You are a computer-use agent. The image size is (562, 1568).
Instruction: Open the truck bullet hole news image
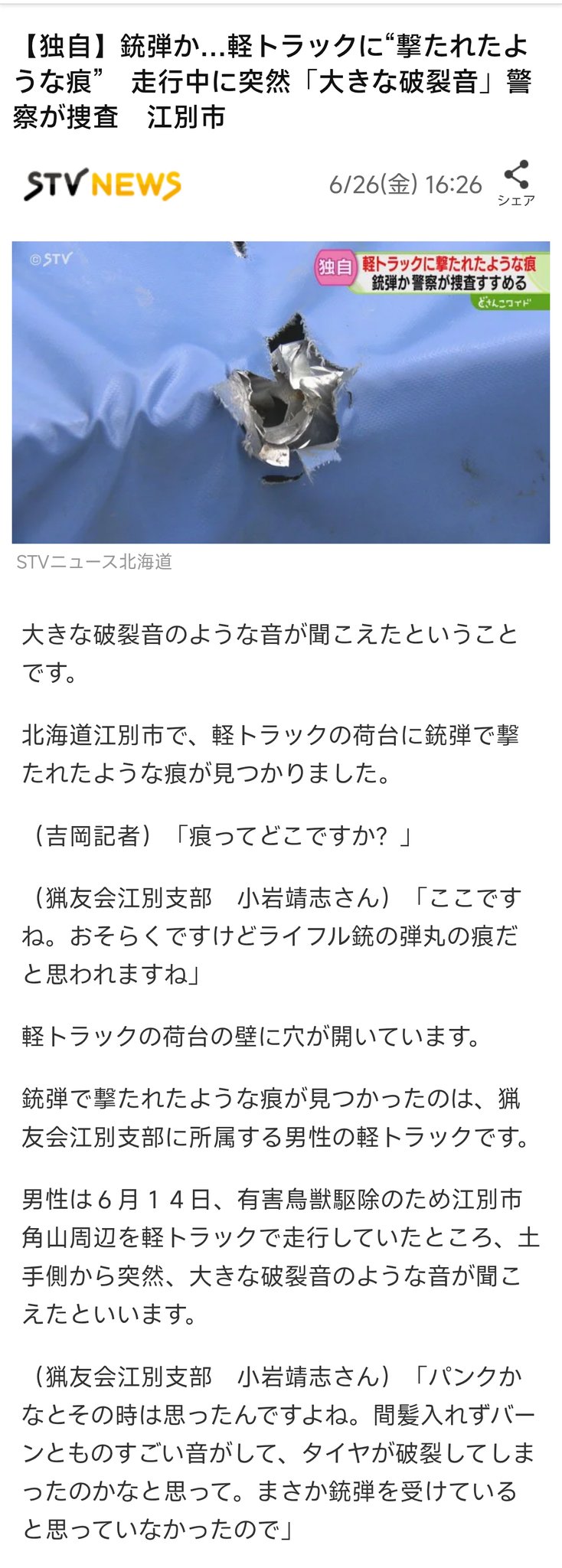pyautogui.click(x=281, y=392)
